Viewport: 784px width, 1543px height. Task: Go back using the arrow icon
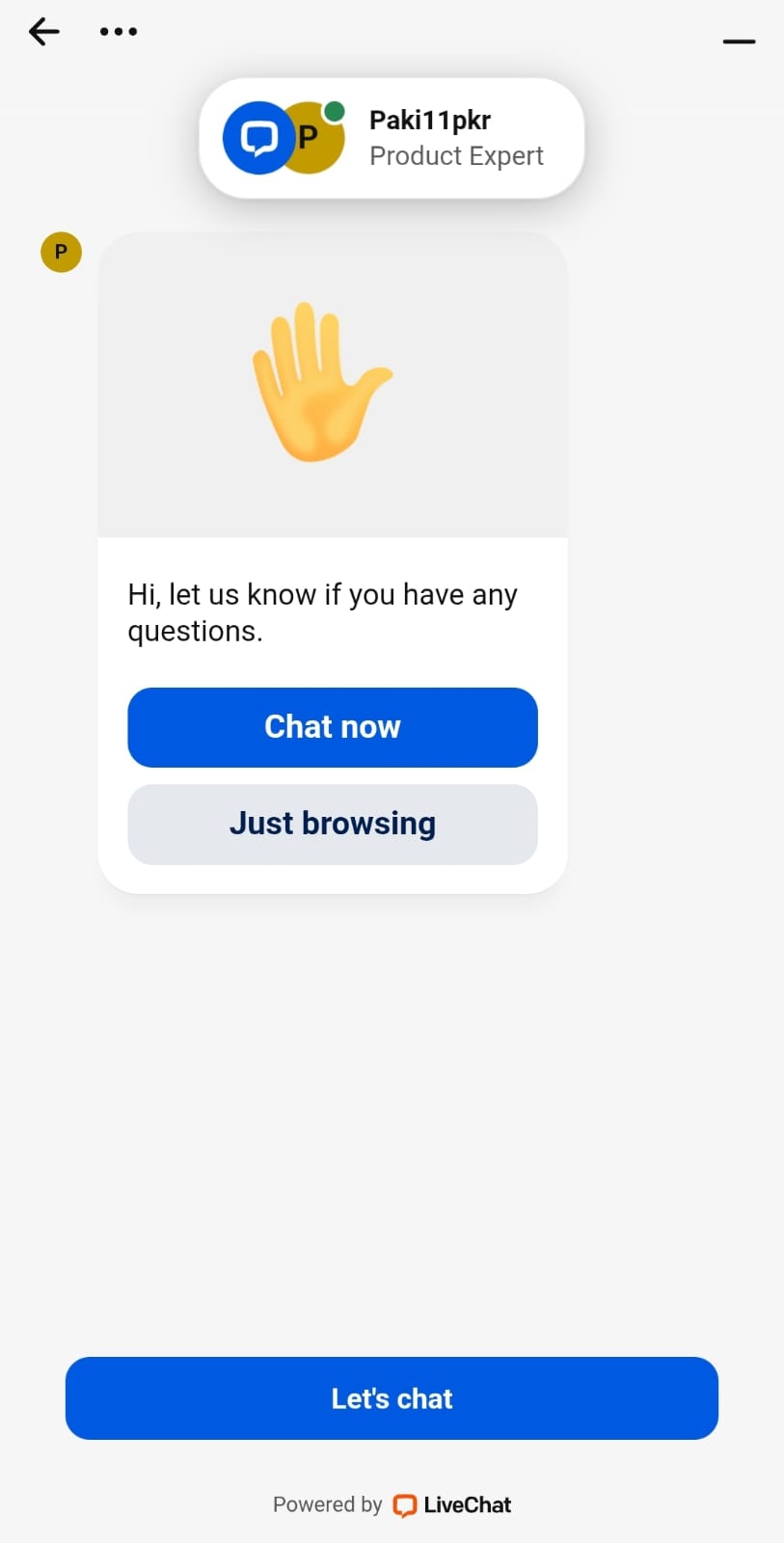44,32
